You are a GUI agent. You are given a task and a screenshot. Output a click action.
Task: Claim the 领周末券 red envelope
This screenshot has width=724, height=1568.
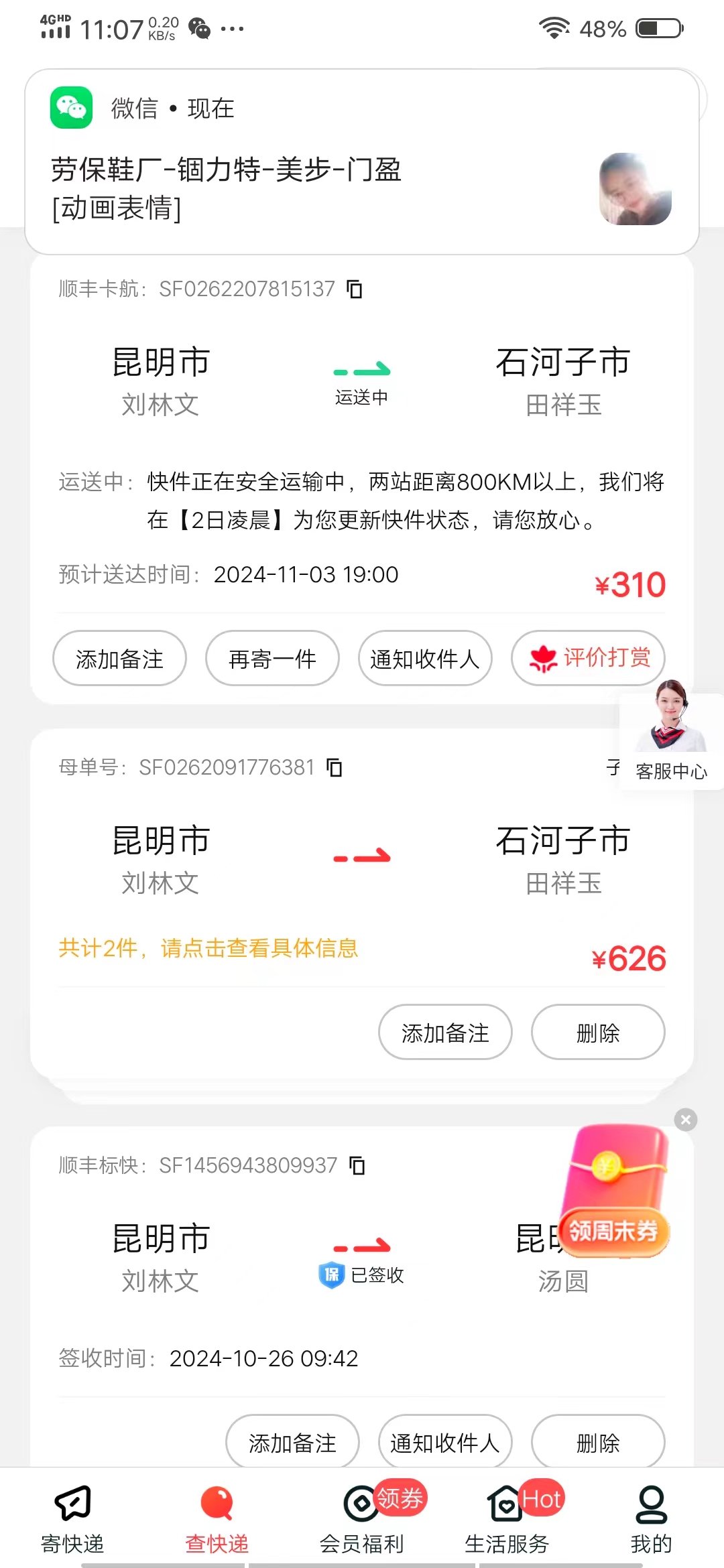pos(613,1193)
